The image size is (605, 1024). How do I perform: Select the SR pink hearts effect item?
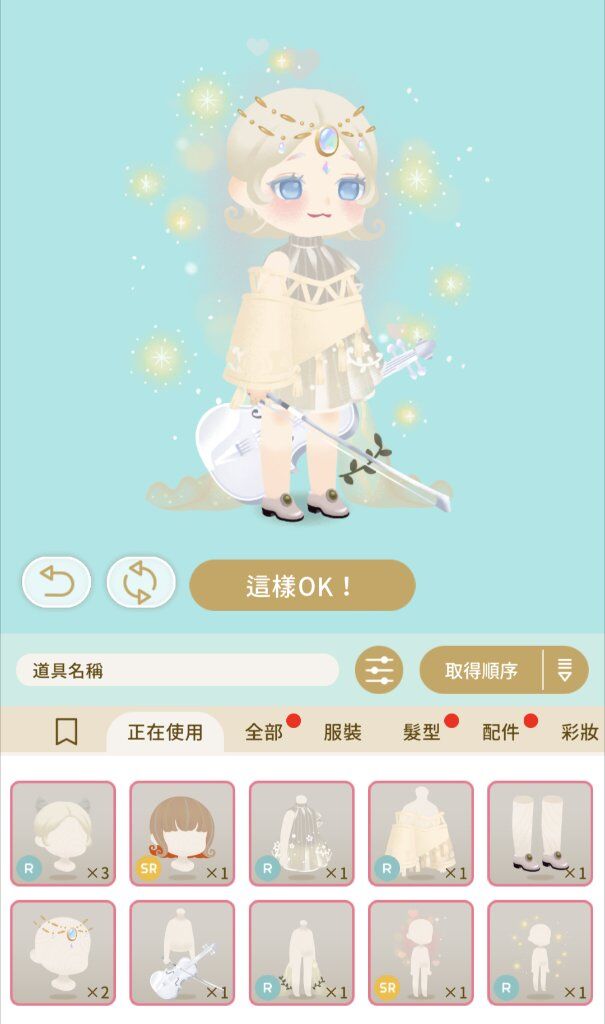pos(421,953)
